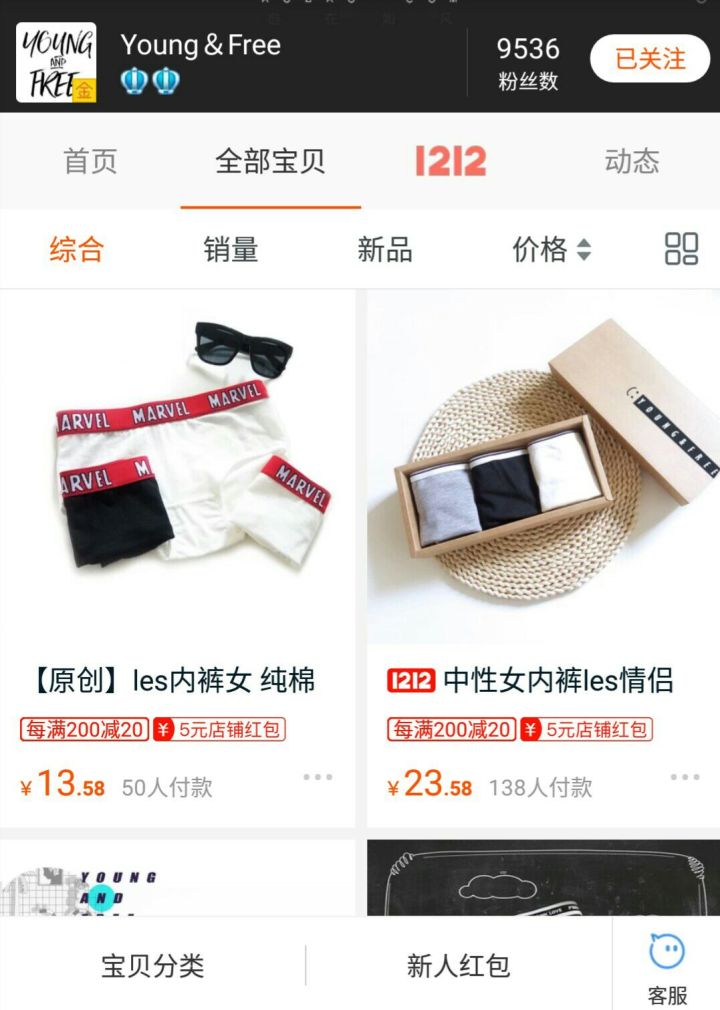Toggle the grid layout view icon
The width and height of the screenshot is (720, 1010).
tap(681, 249)
